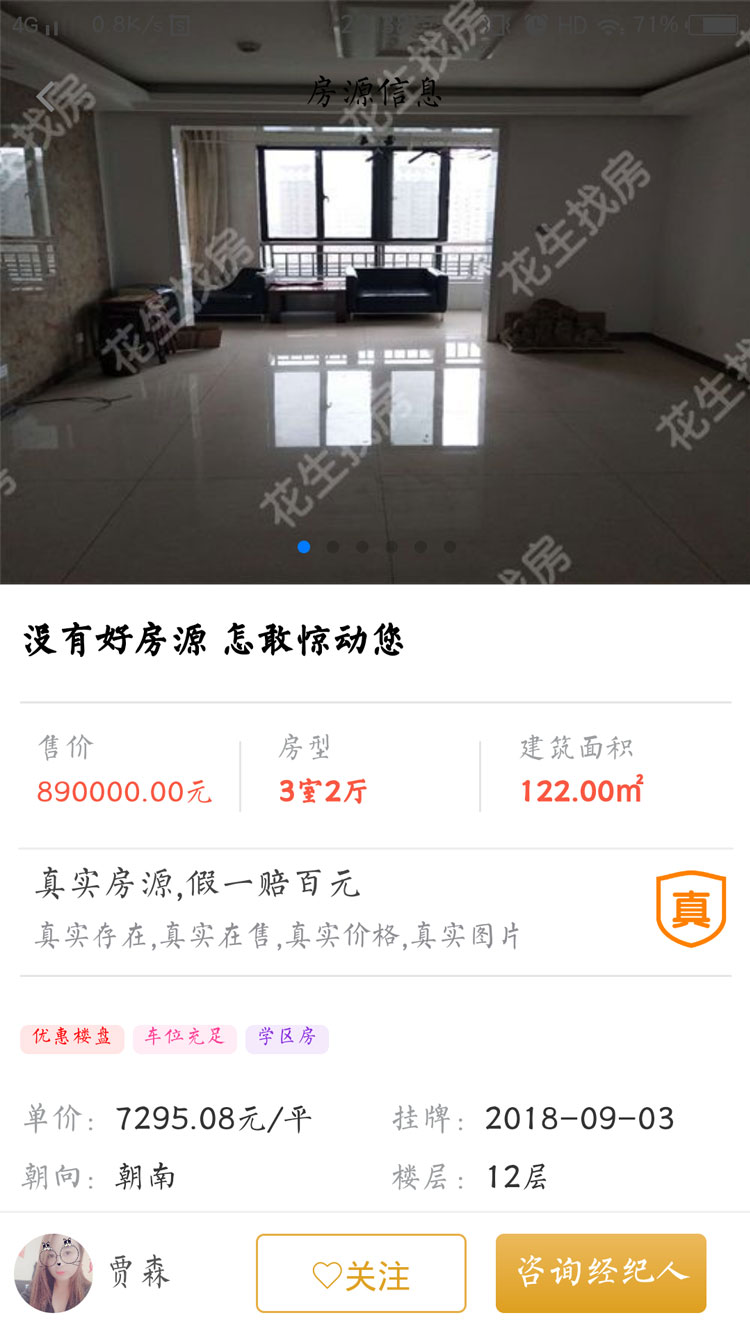Select the 学区房 tag
The height and width of the screenshot is (1333, 750).
coord(287,1037)
